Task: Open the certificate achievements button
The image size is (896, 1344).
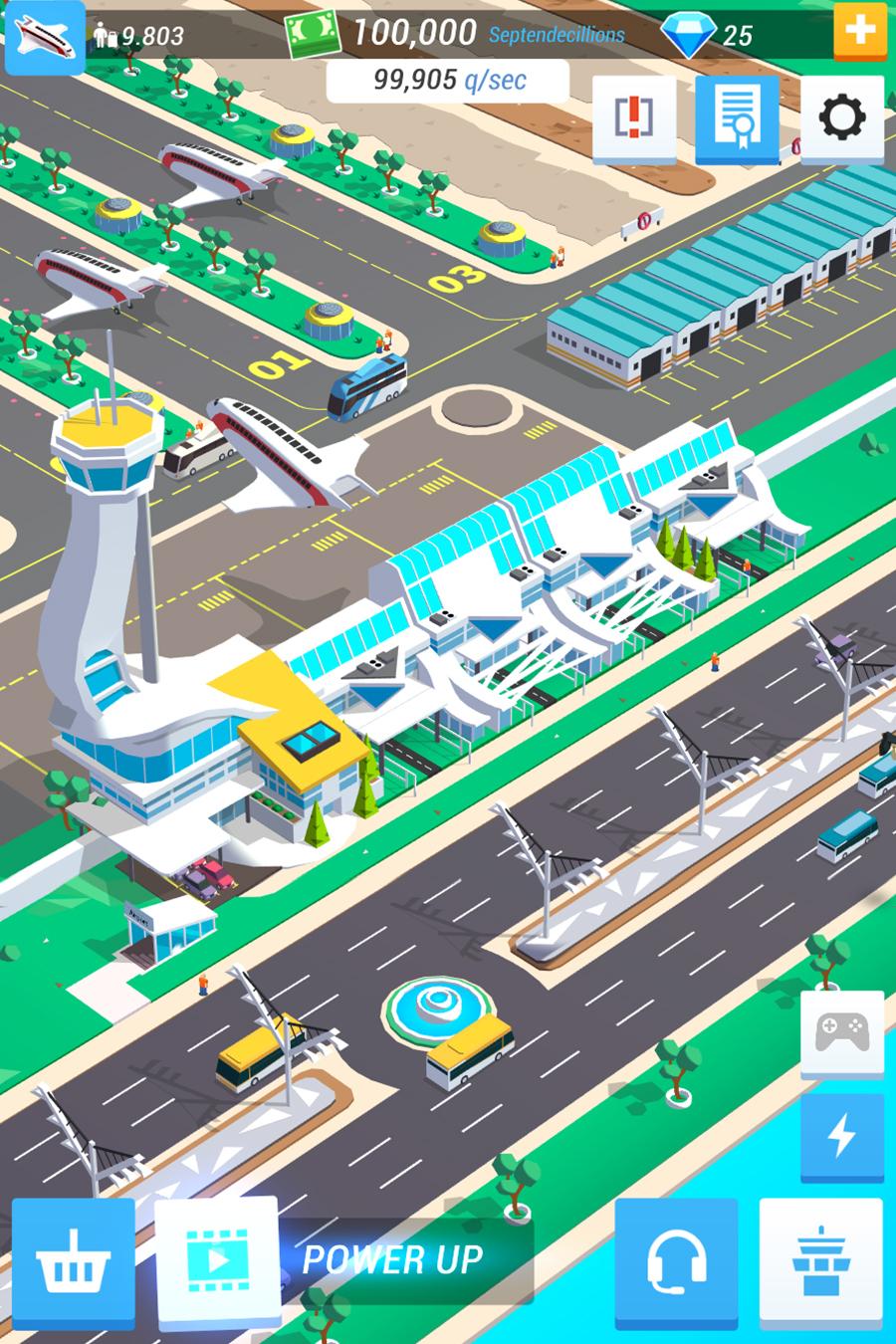Action: click(x=737, y=118)
